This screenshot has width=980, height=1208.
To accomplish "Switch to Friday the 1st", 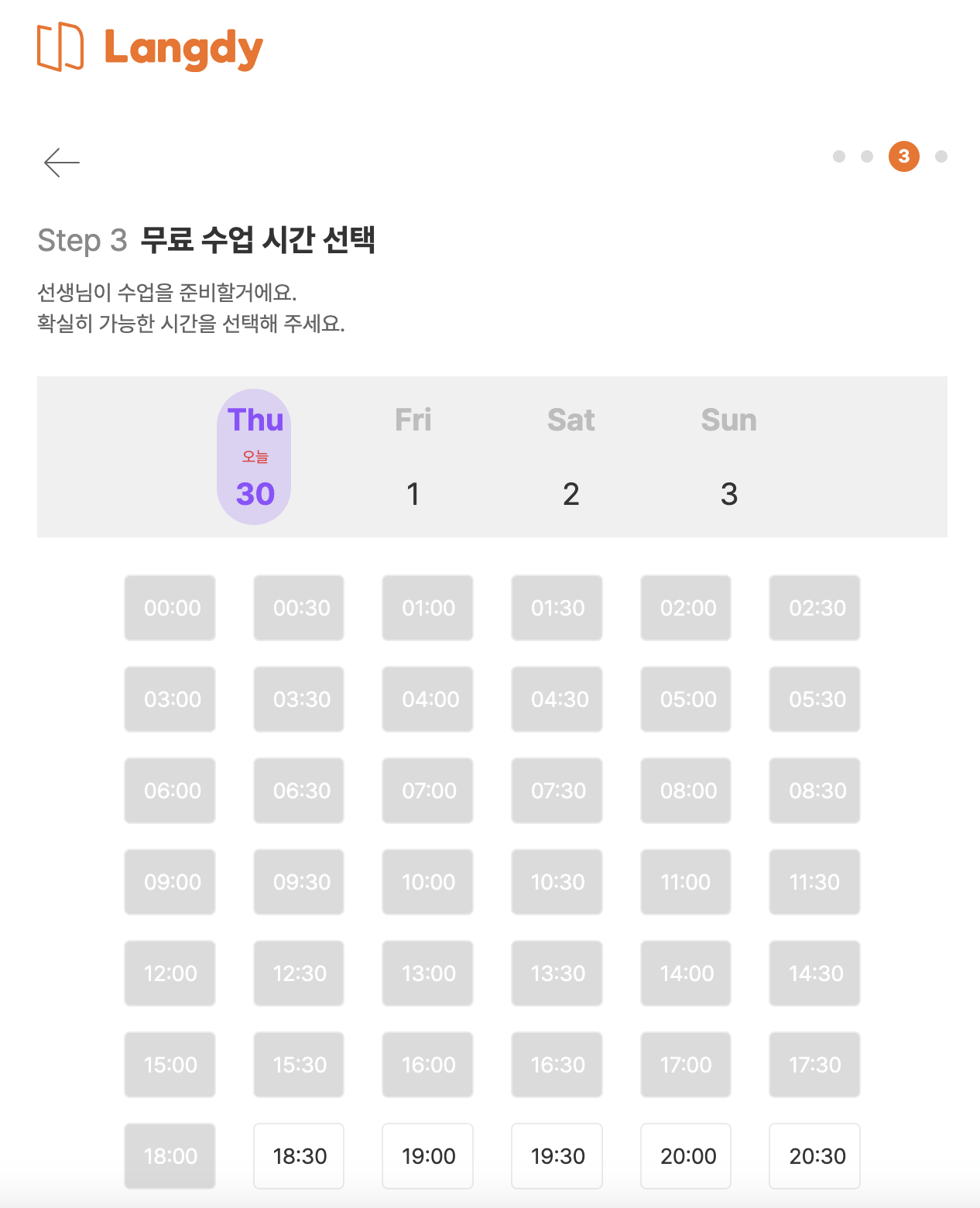I will (413, 457).
